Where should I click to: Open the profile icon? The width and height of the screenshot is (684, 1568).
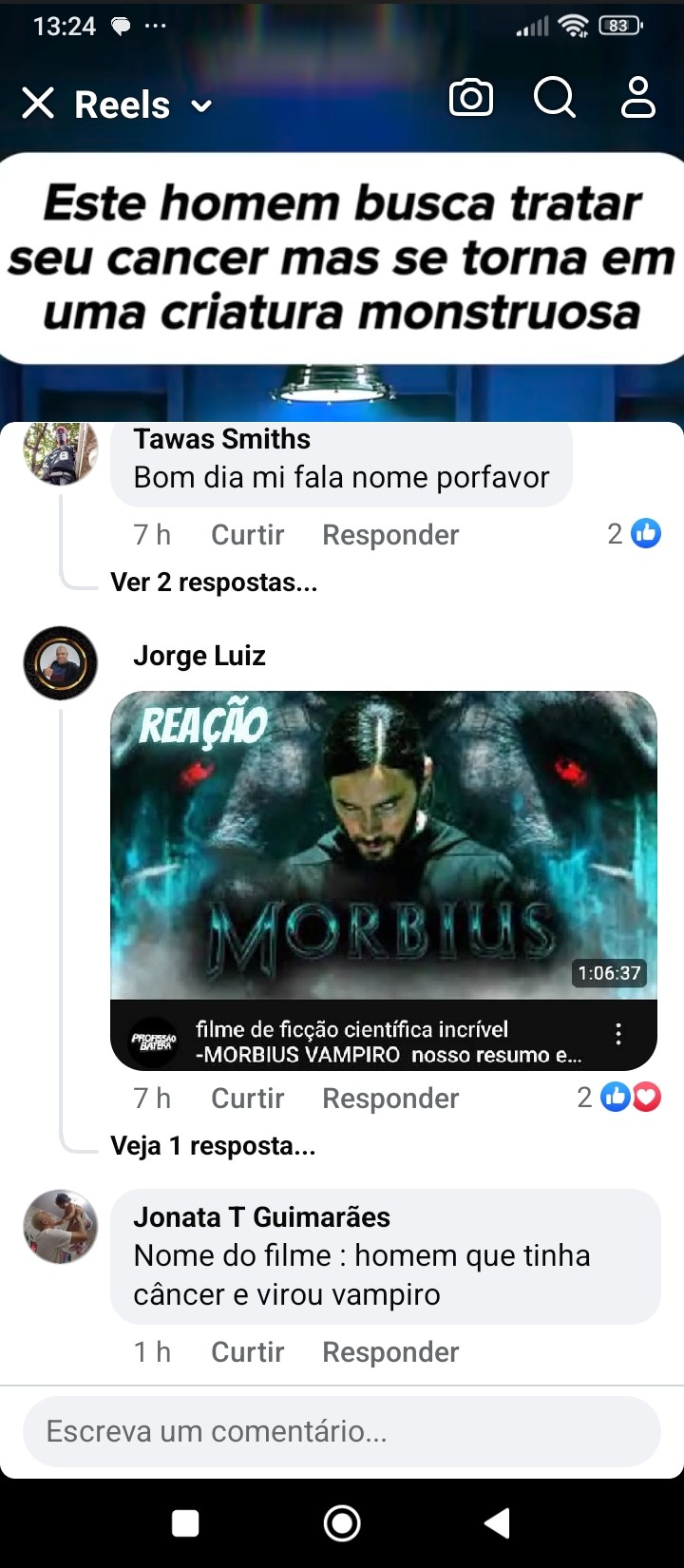click(x=637, y=98)
